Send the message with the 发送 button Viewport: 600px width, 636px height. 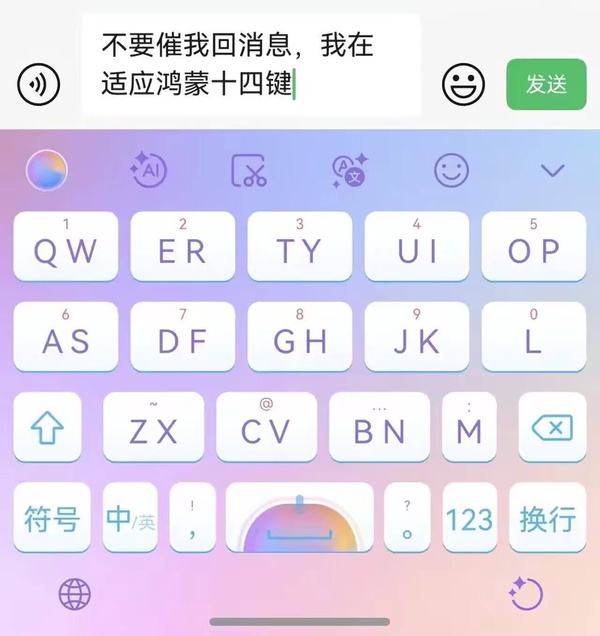click(x=546, y=84)
